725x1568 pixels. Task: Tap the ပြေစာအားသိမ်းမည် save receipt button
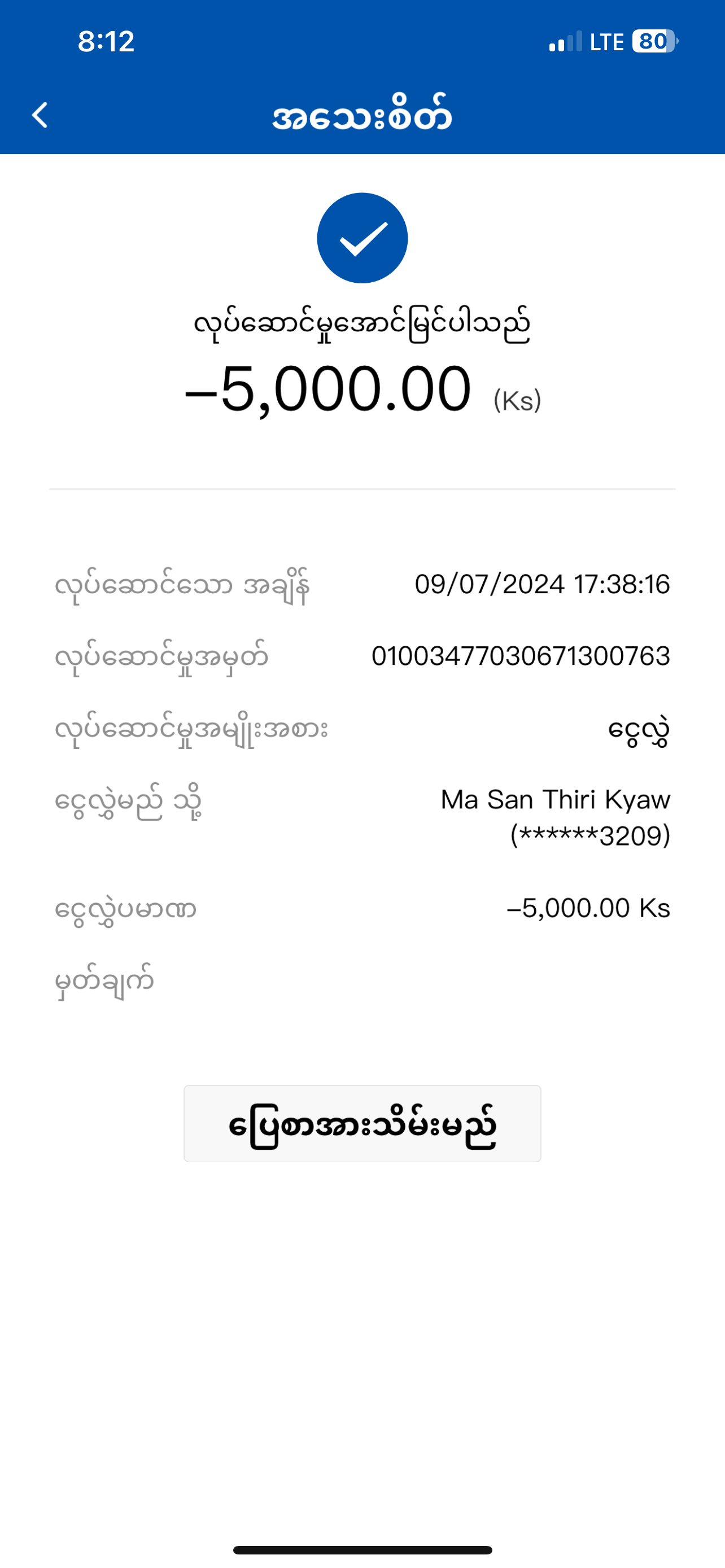362,1124
